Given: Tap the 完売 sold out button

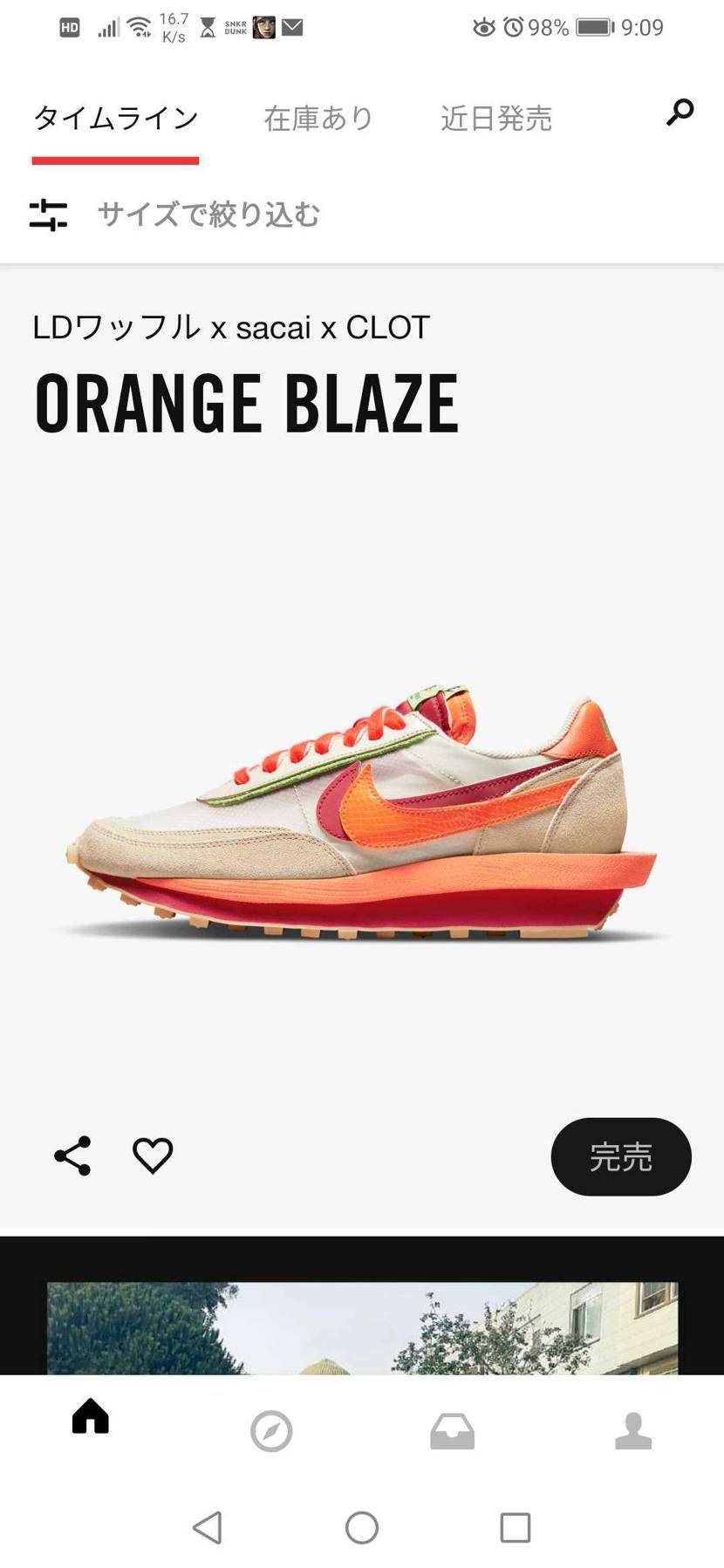Looking at the screenshot, I should (620, 1156).
